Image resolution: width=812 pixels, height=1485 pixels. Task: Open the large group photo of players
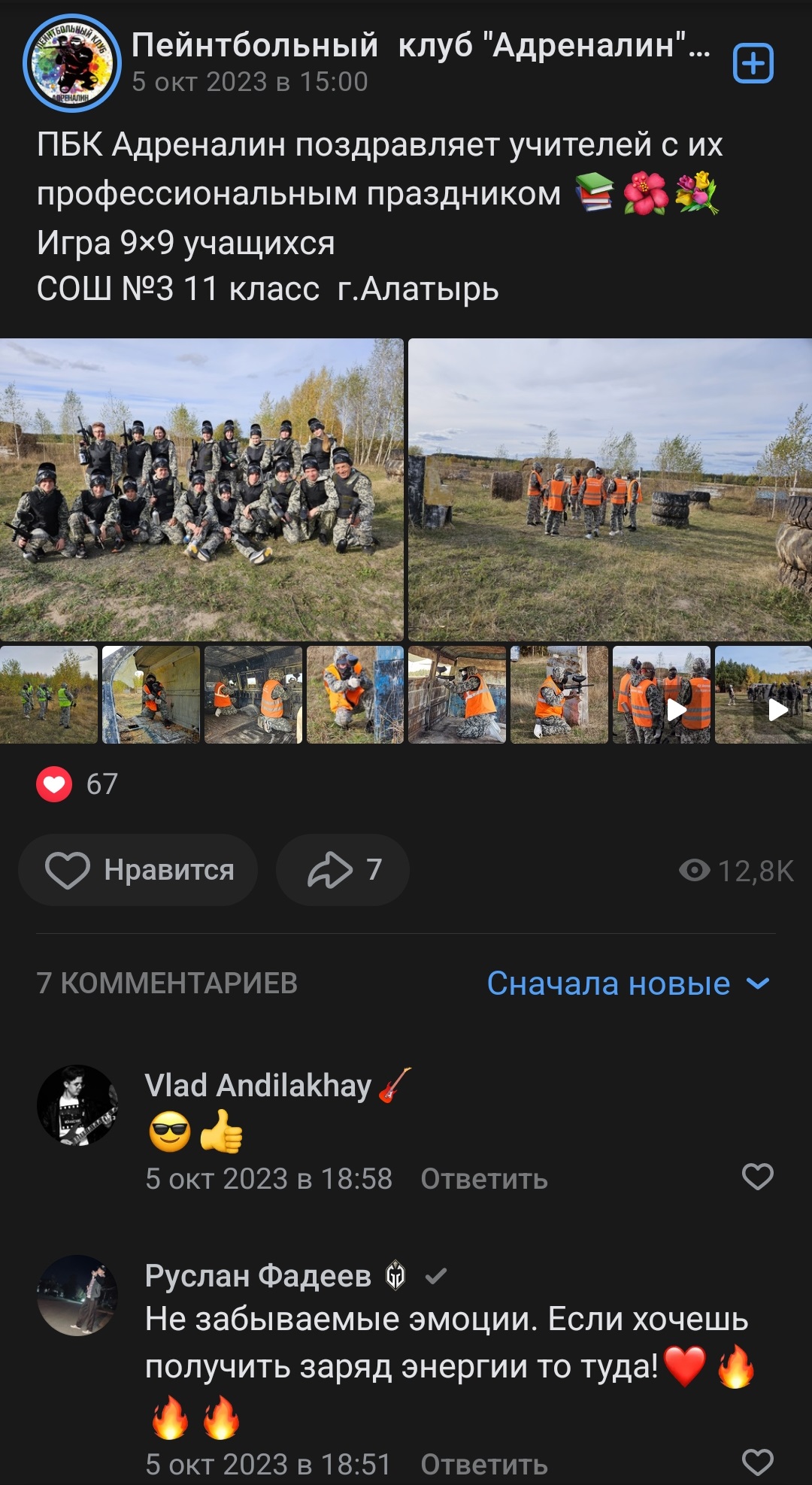(x=201, y=489)
